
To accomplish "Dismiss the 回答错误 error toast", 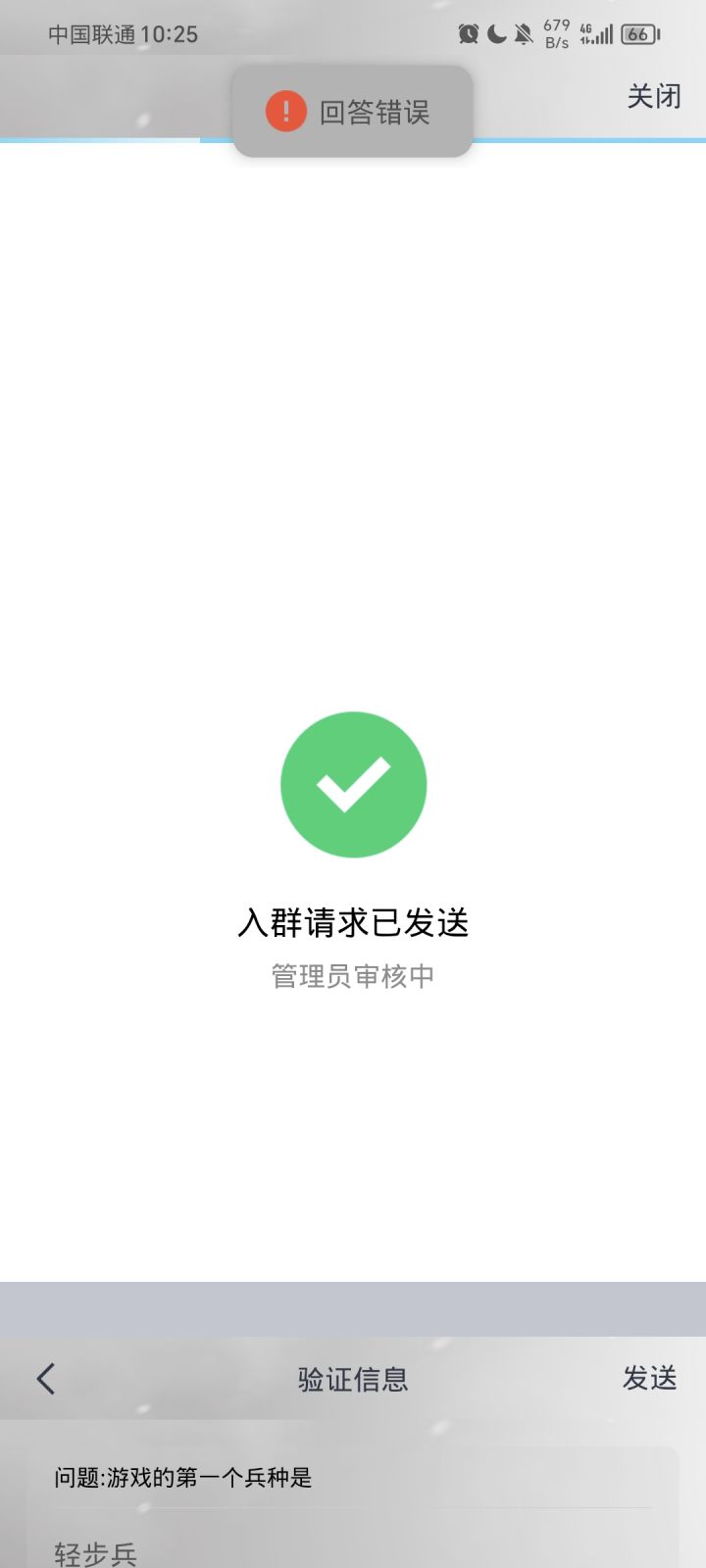I will point(353,110).
